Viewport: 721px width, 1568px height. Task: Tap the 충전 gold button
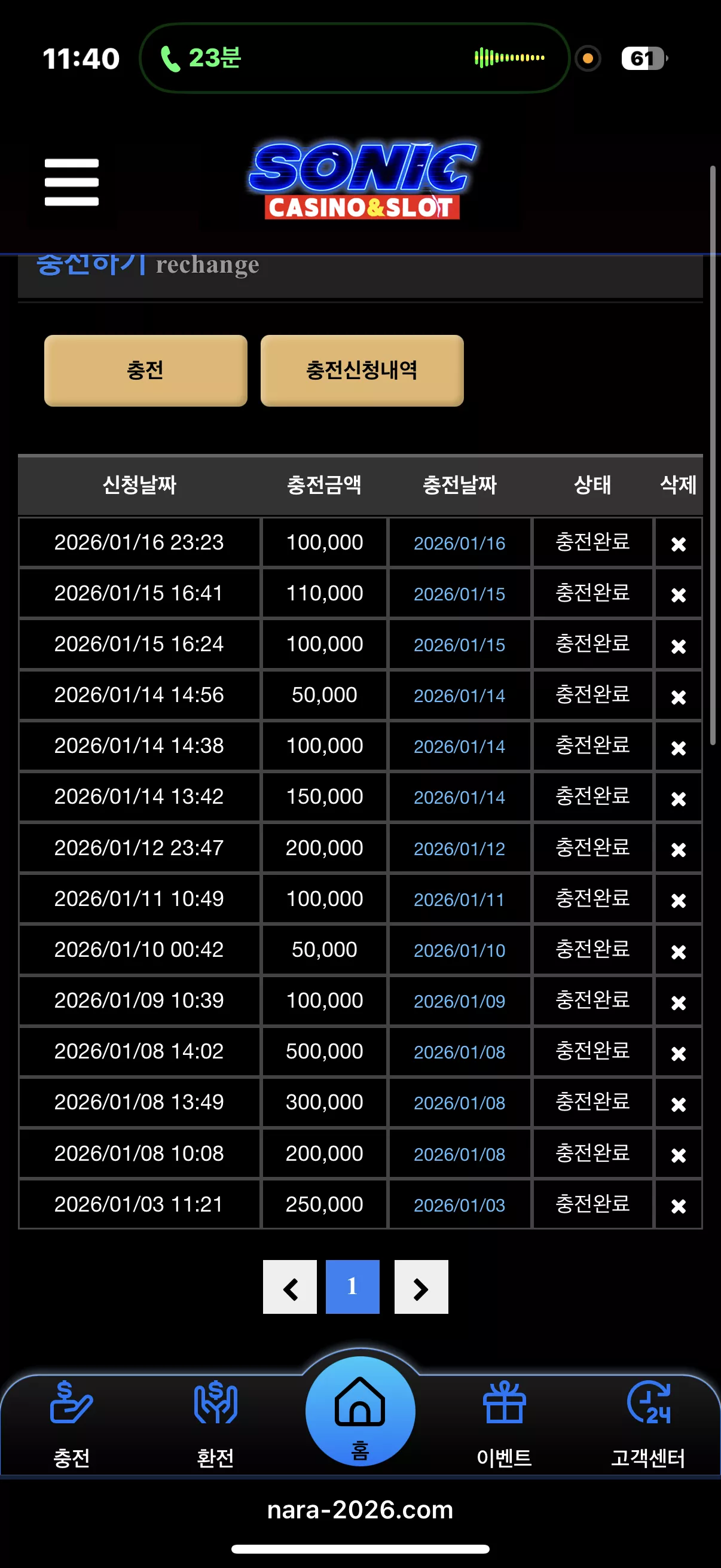[x=145, y=370]
